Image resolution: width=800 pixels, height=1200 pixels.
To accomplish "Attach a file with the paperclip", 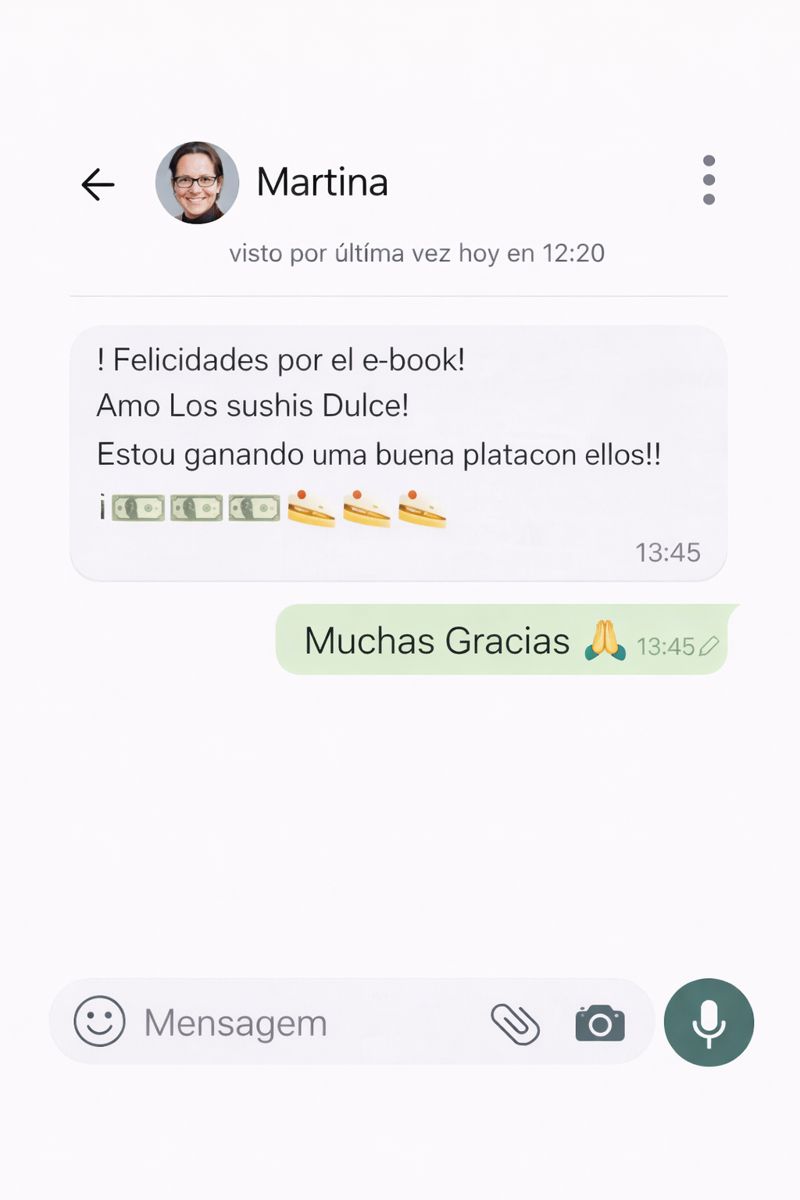I will [x=515, y=1023].
